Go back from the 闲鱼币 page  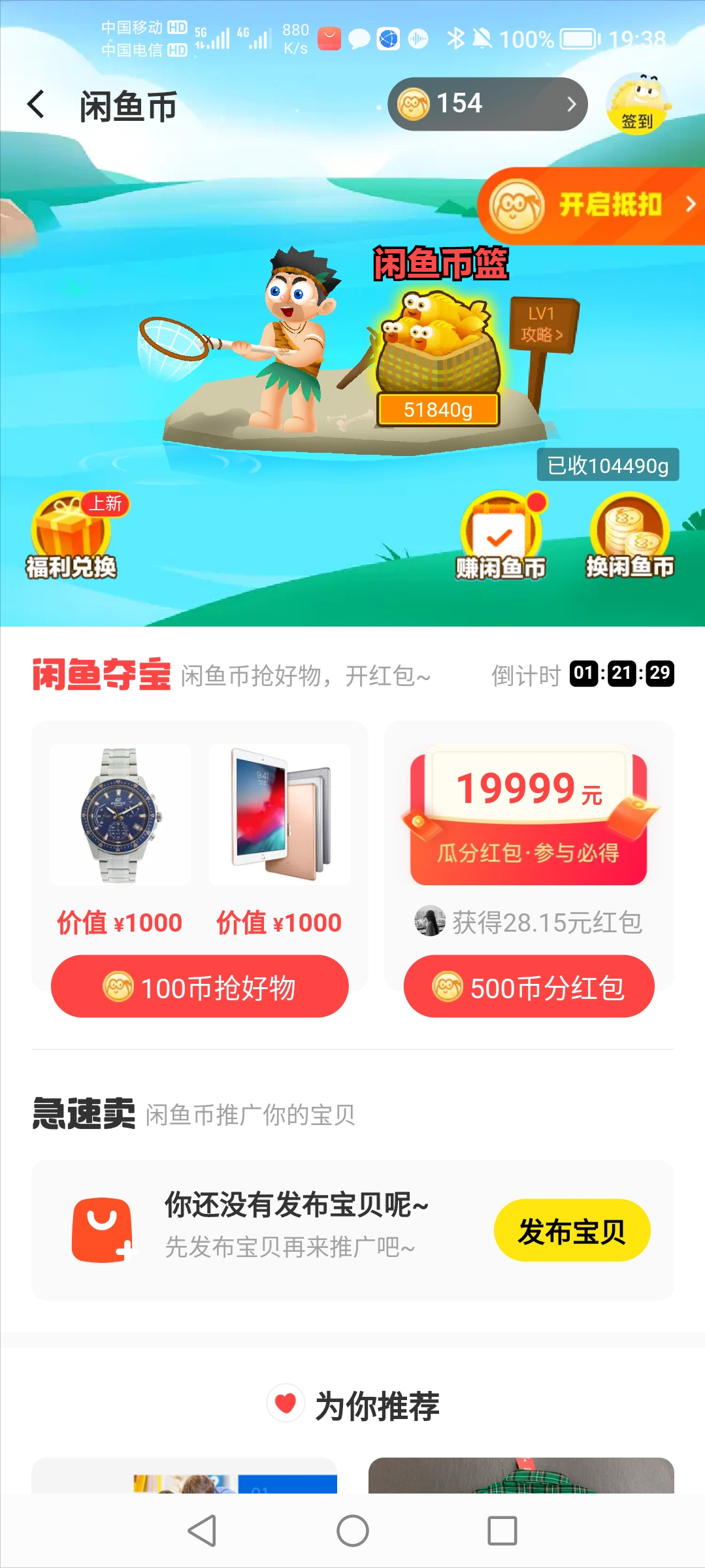(37, 105)
